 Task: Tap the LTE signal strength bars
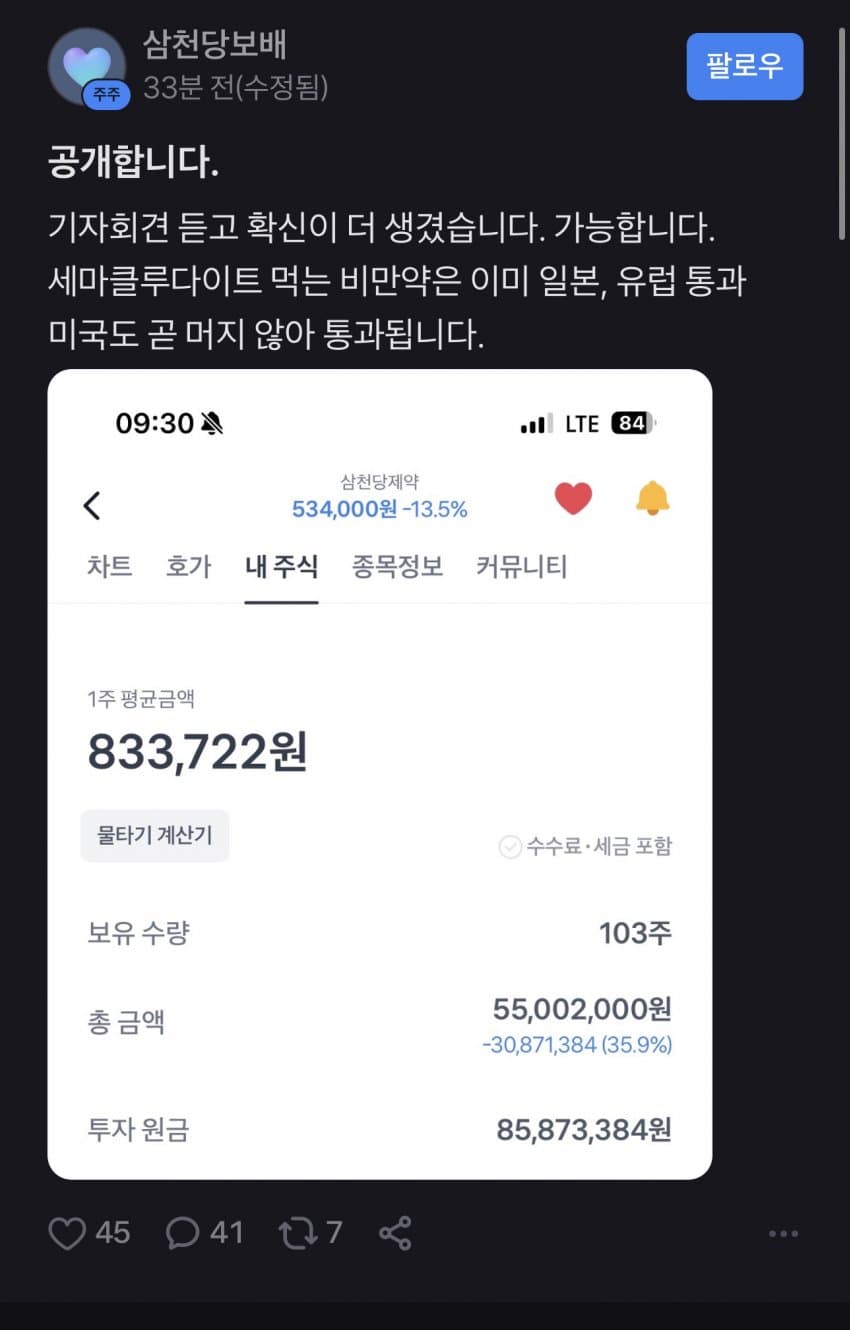[536, 423]
